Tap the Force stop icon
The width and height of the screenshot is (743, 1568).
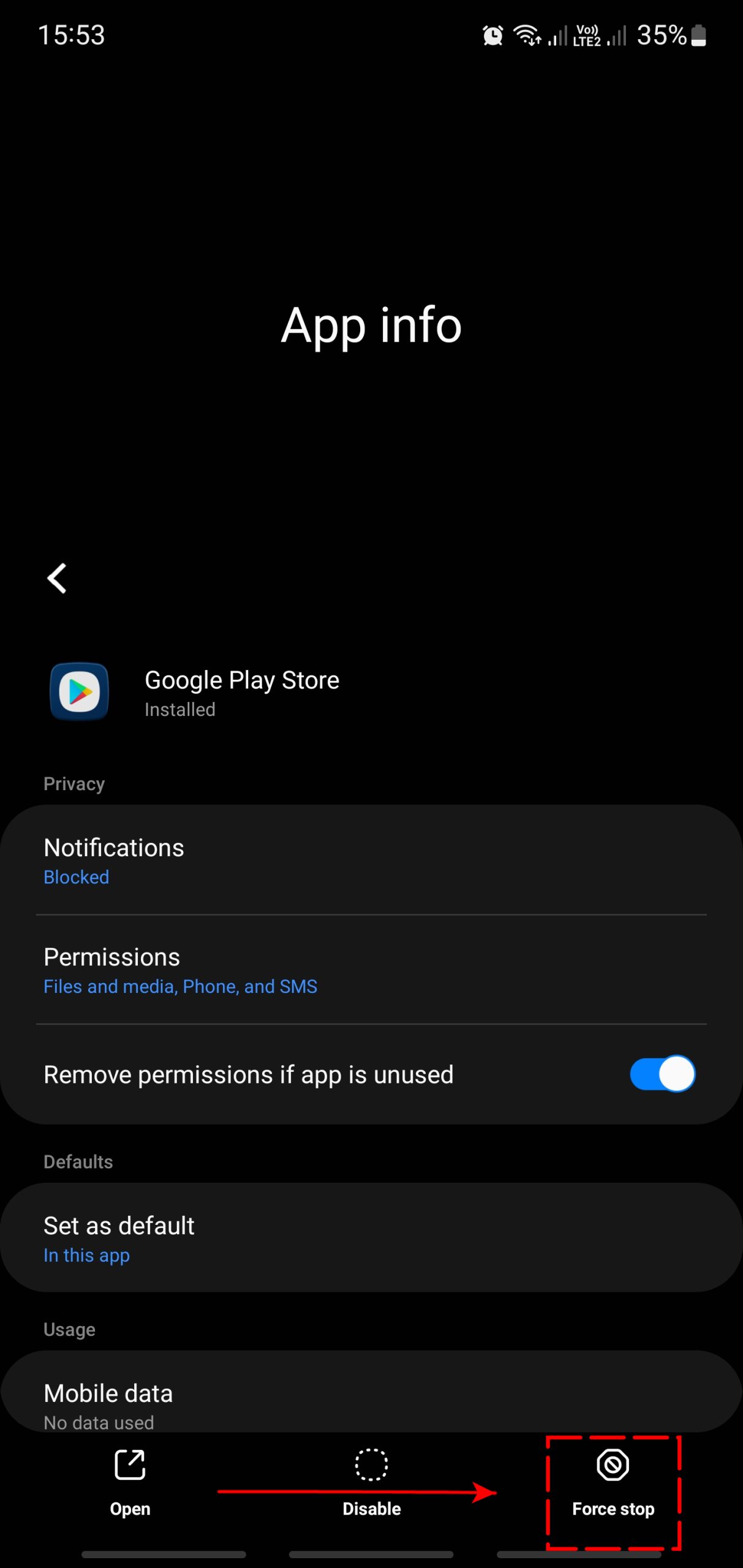[x=613, y=1465]
